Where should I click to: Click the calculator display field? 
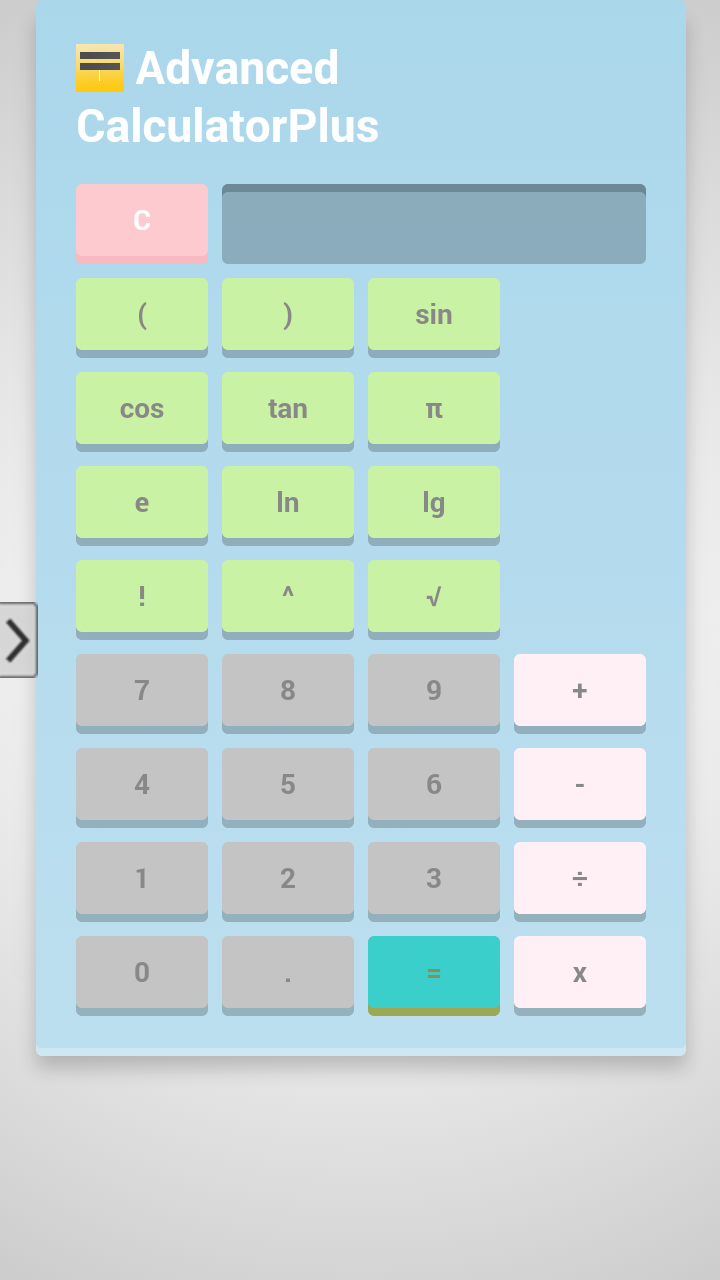[433, 224]
